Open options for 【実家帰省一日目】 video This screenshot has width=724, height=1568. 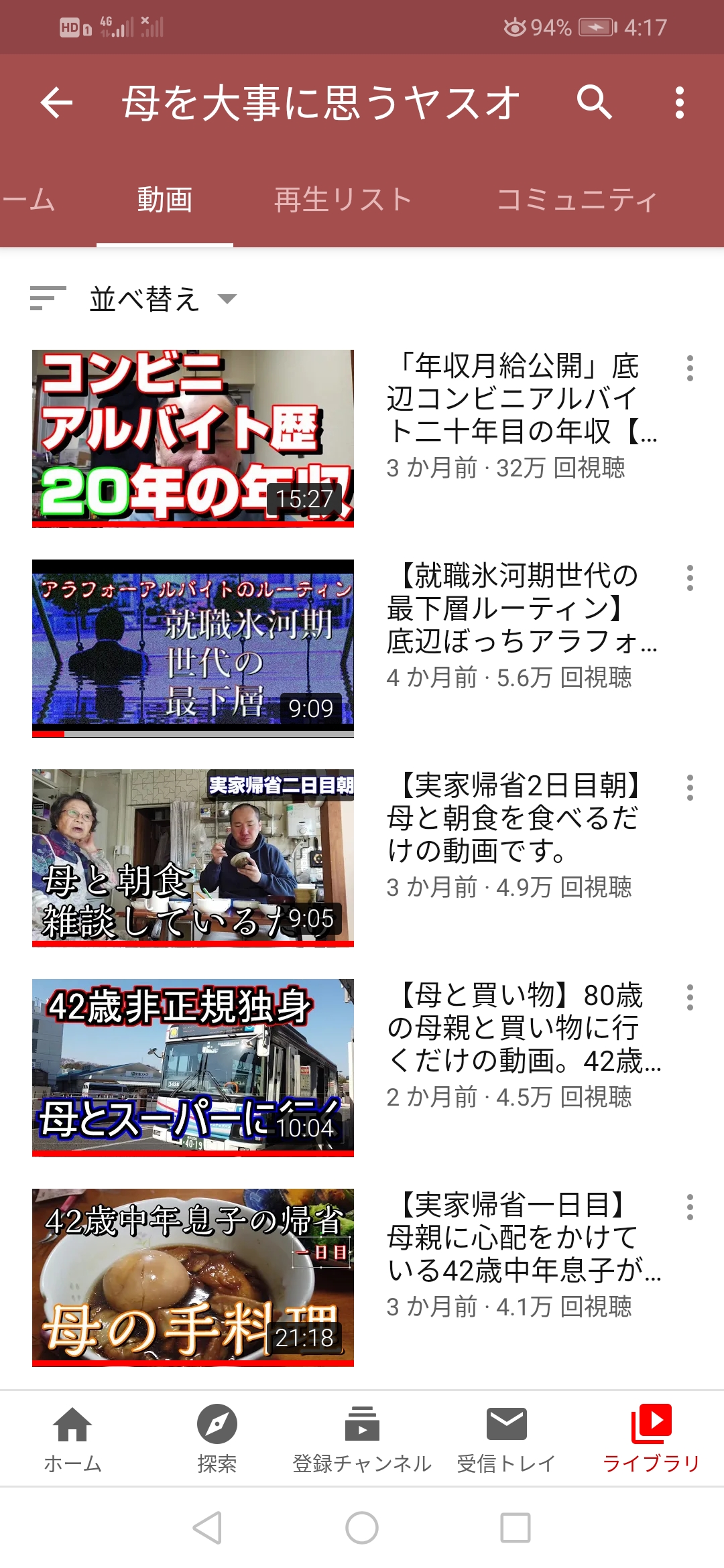(x=690, y=1207)
